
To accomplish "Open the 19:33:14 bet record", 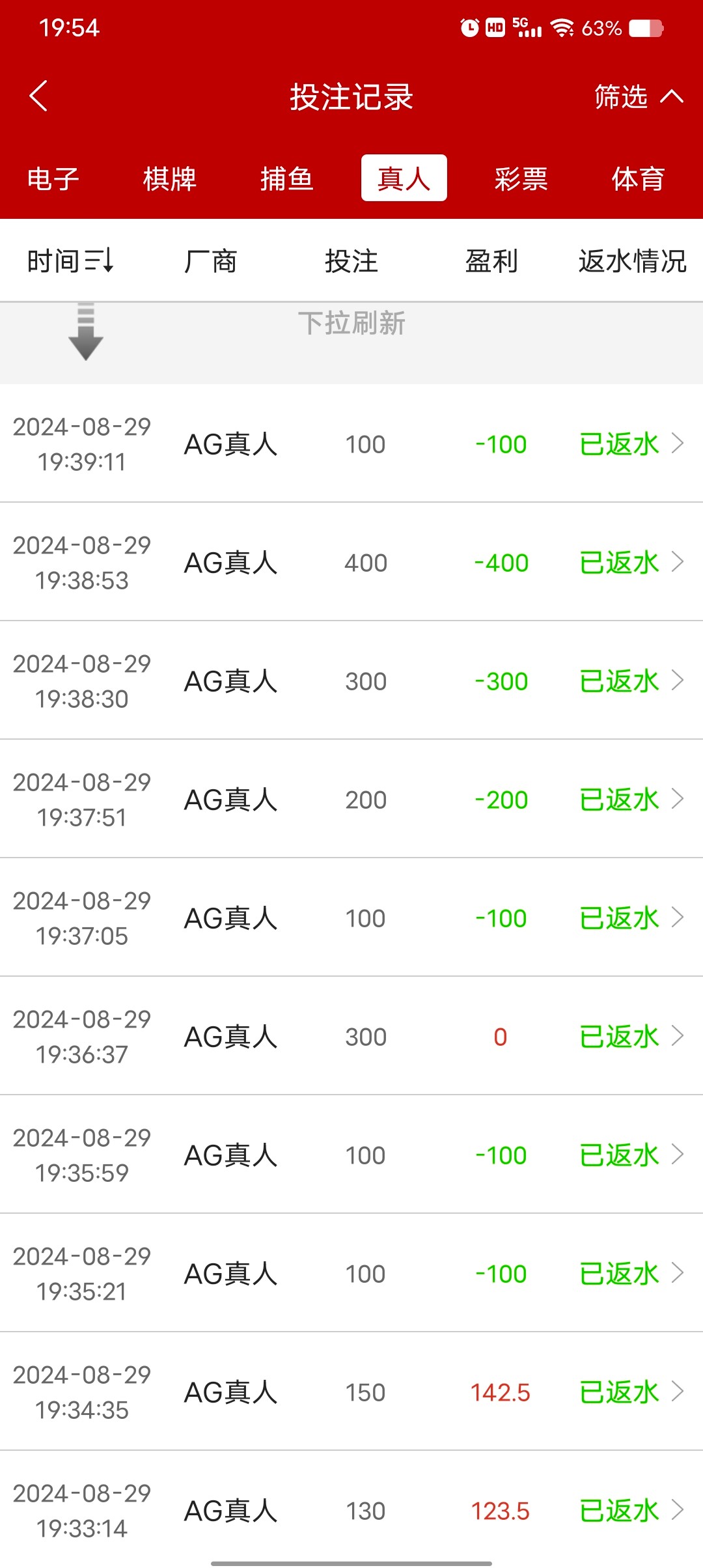I will click(351, 1511).
